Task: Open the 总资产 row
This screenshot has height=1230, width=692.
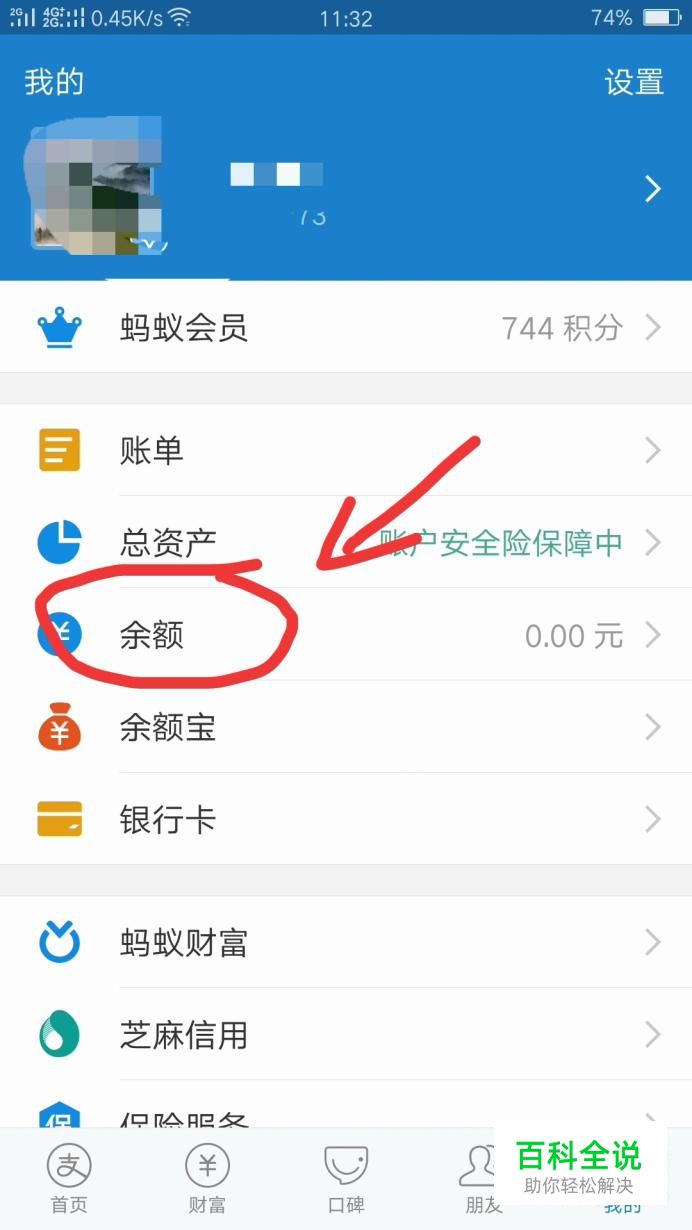Action: pyautogui.click(x=346, y=543)
